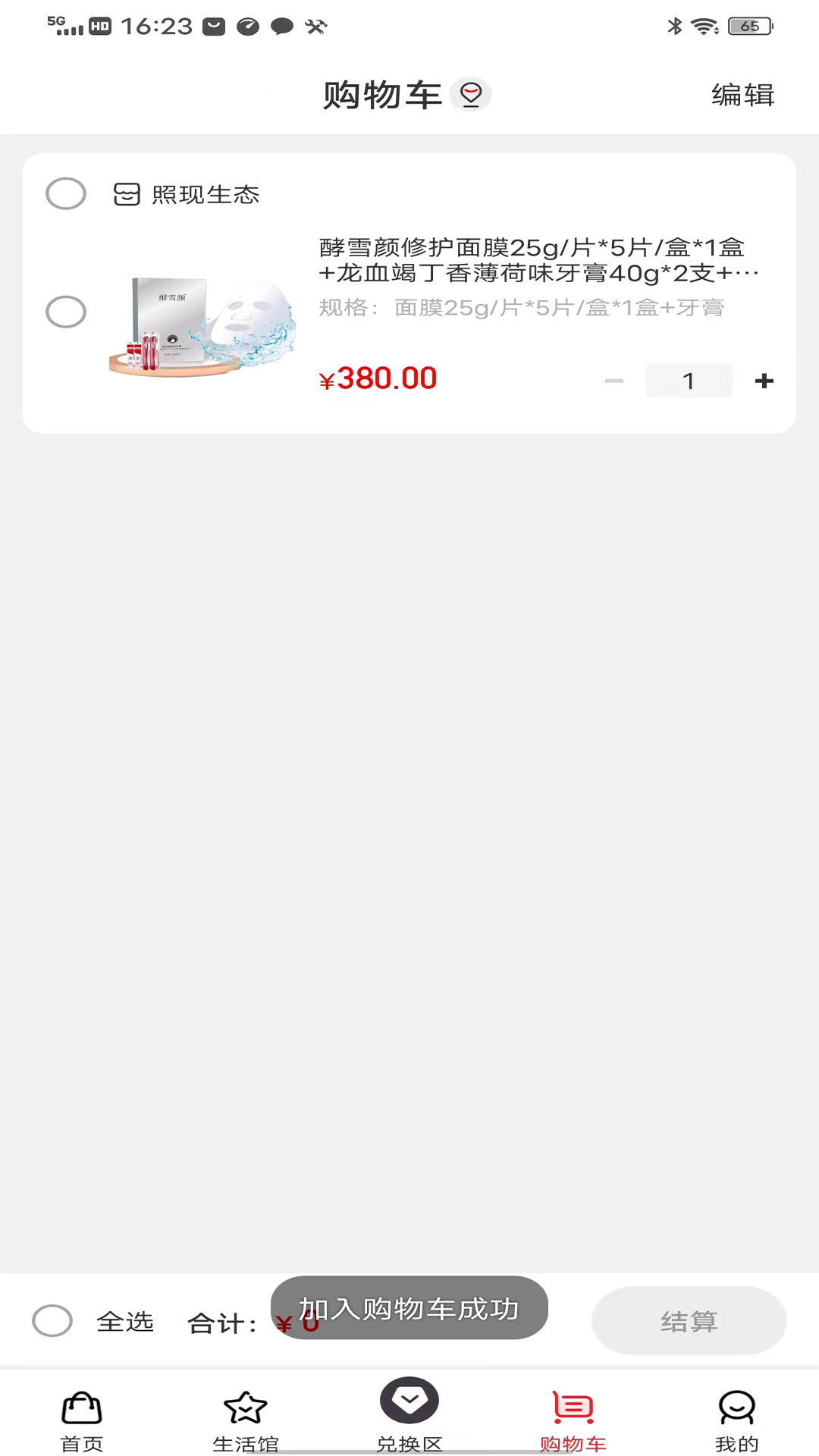Select all items from store 照现生态

click(66, 194)
